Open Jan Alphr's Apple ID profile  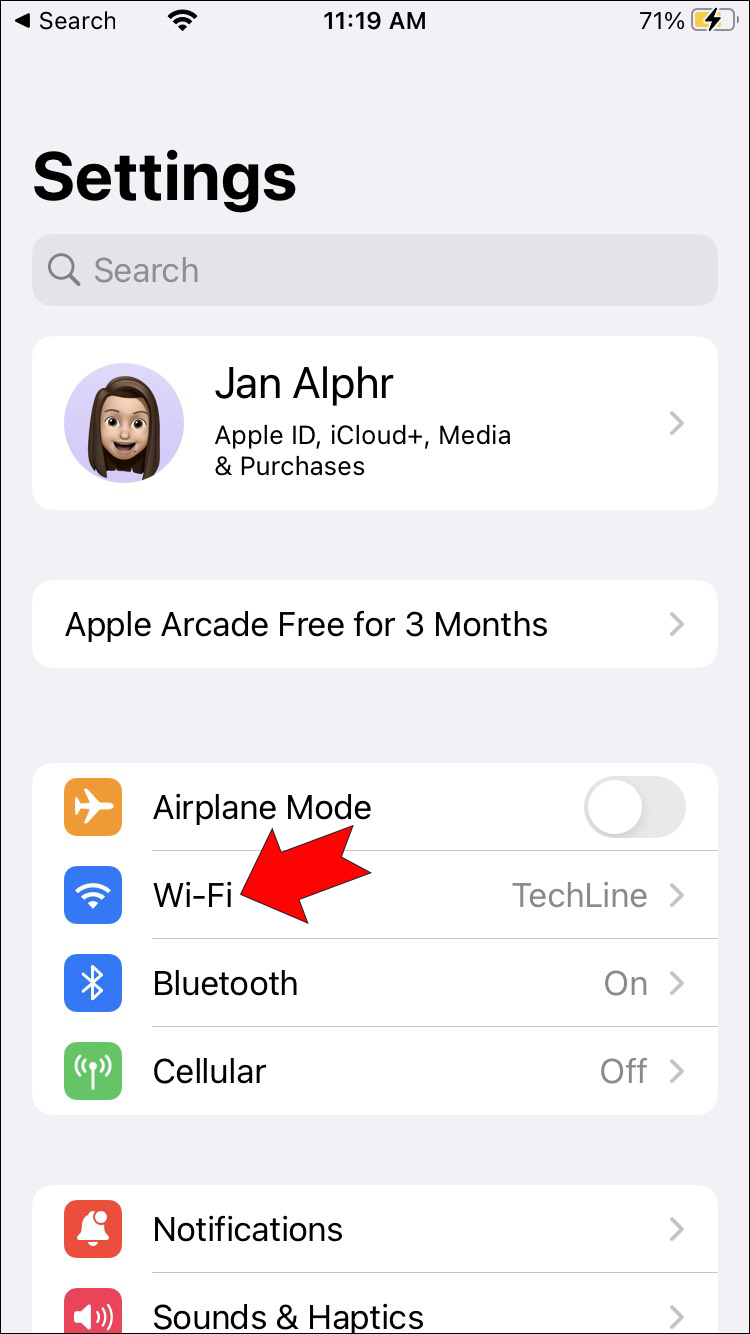point(374,423)
